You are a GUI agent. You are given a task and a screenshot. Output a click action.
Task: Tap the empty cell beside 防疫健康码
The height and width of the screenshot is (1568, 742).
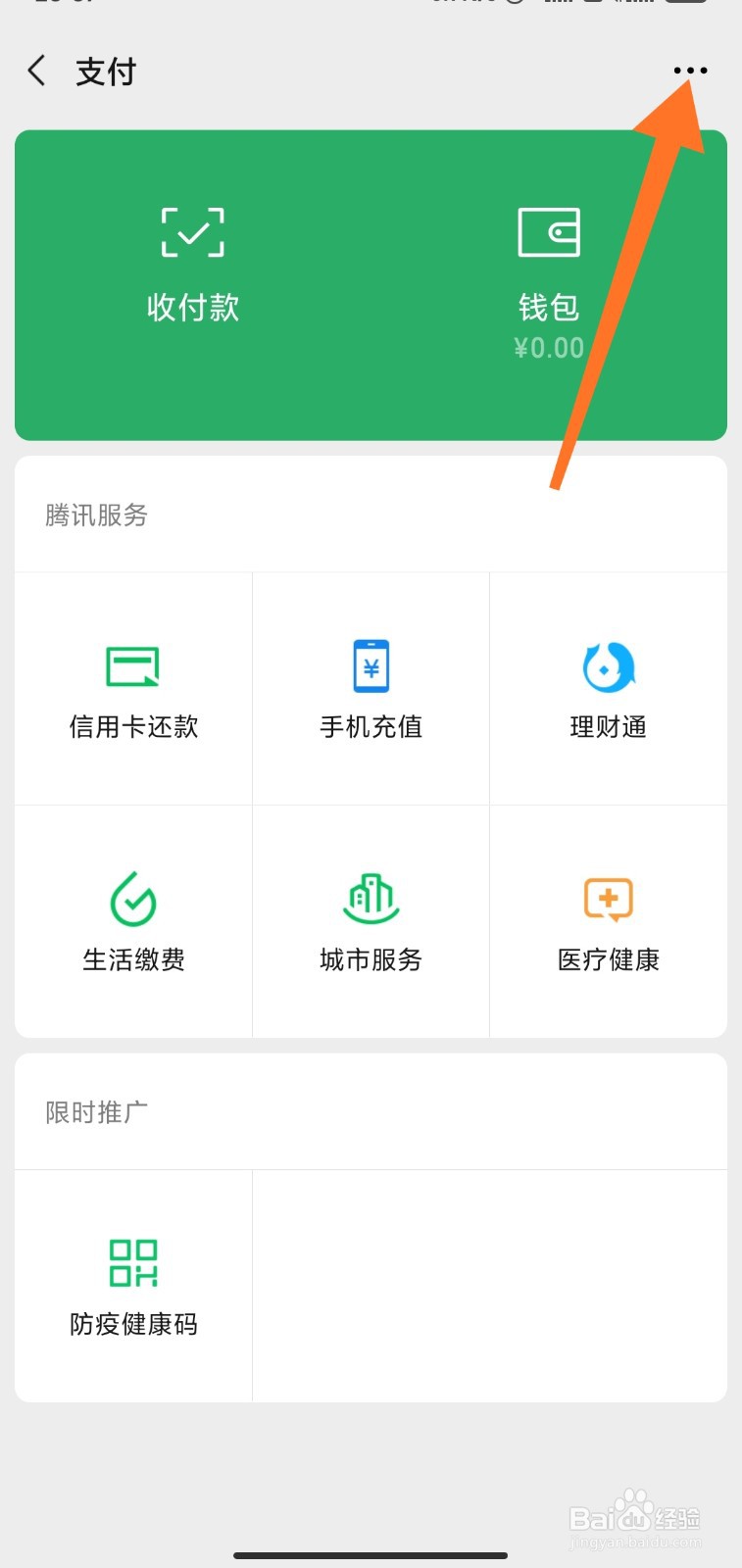point(490,1284)
